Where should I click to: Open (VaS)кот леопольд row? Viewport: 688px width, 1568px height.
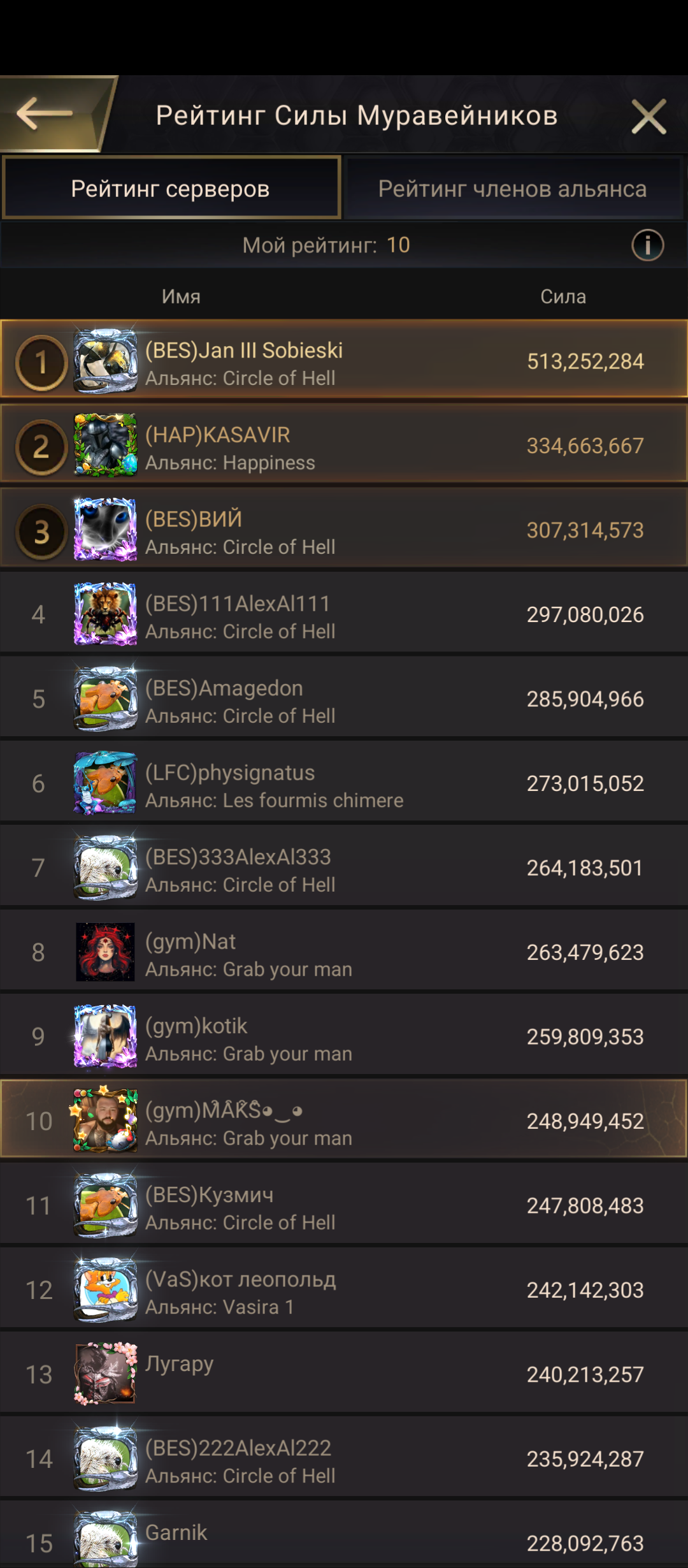click(x=344, y=1290)
